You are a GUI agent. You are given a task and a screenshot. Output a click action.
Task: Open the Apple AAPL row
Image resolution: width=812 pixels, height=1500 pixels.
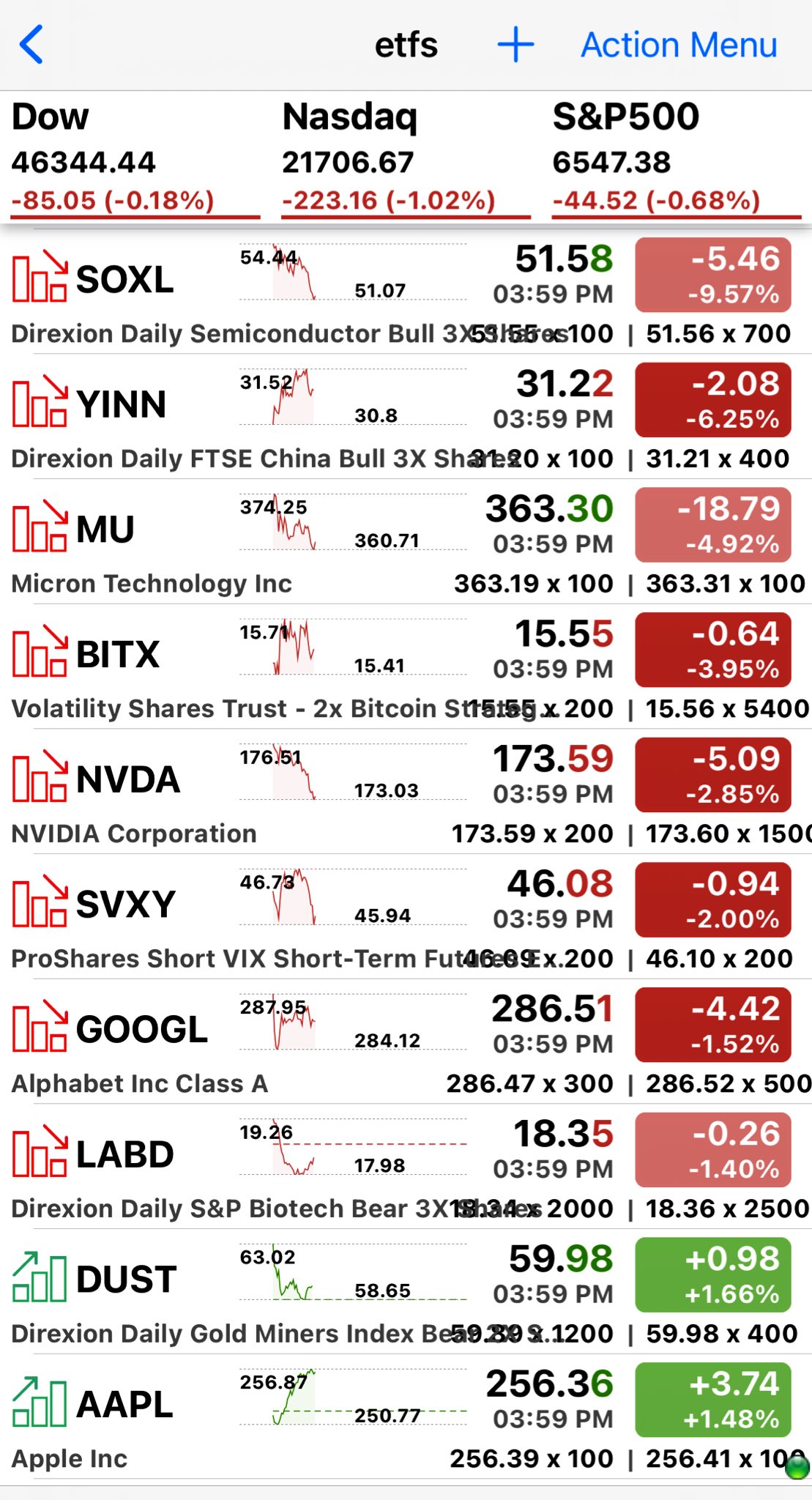pyautogui.click(x=125, y=1405)
